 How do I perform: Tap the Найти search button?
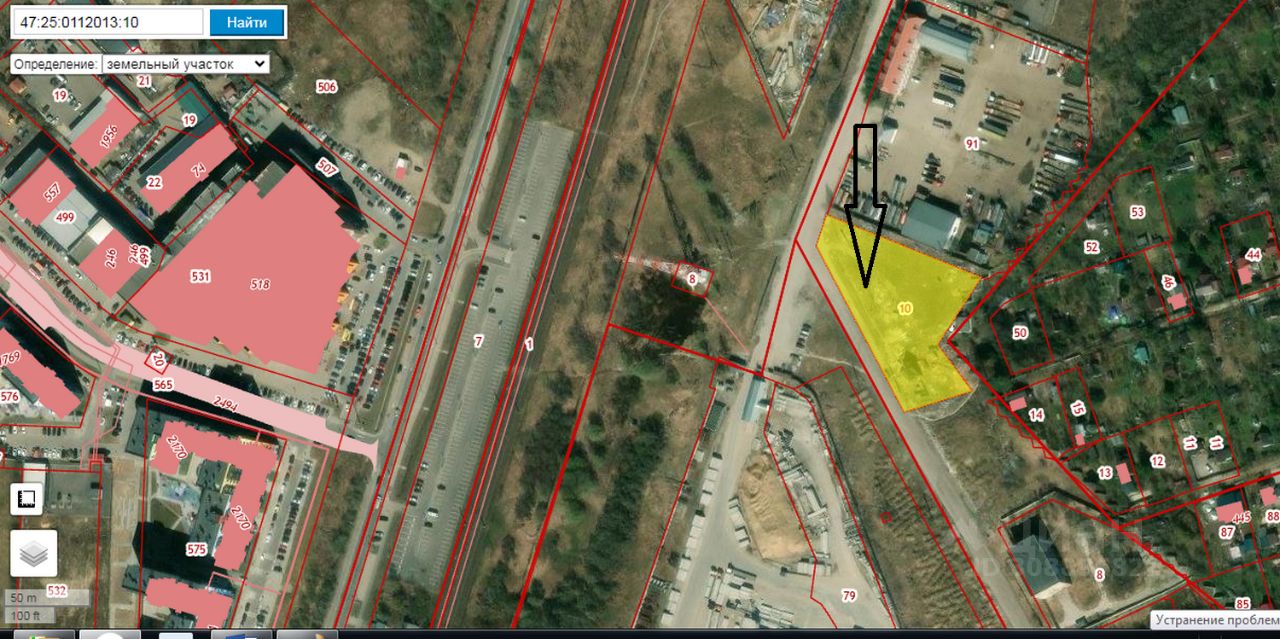point(246,21)
